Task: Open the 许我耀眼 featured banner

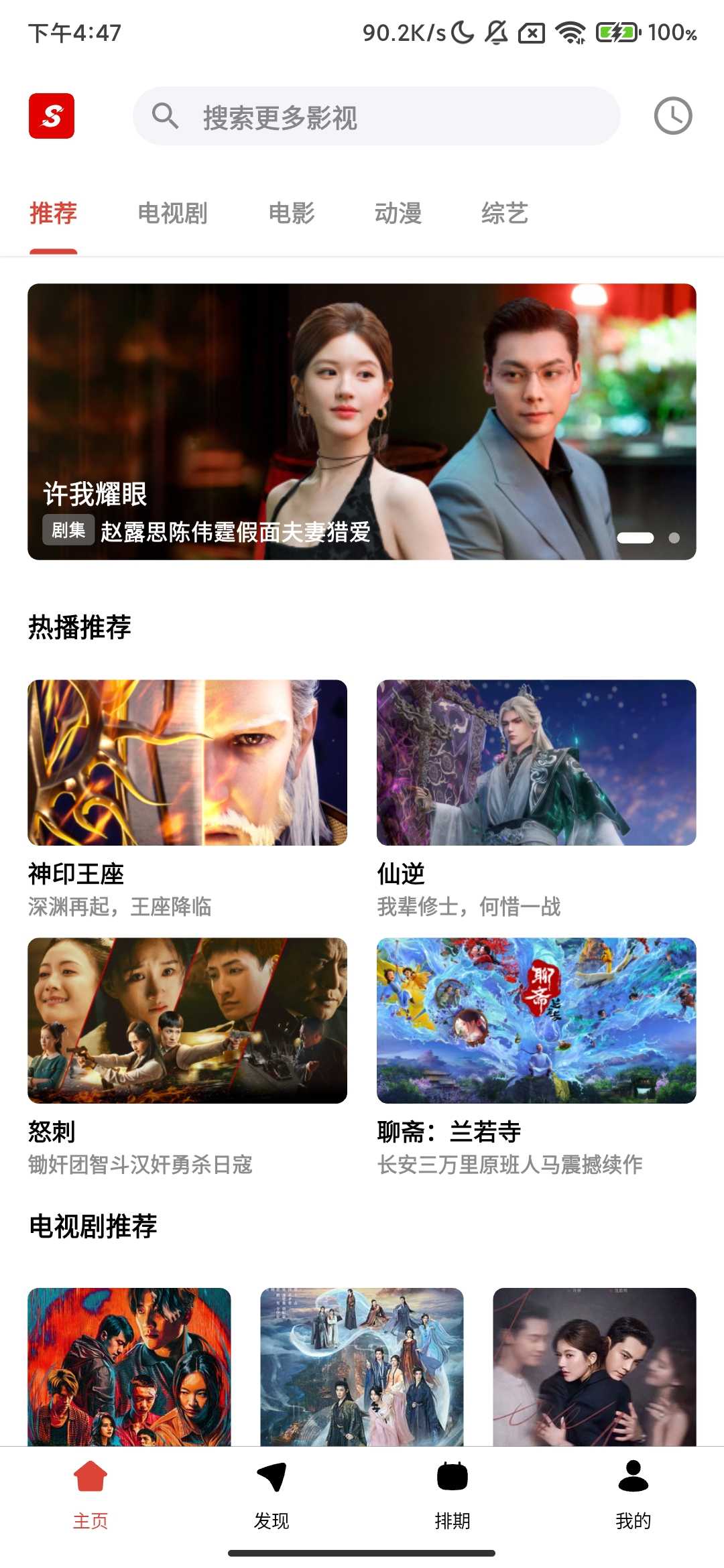Action: pyautogui.click(x=362, y=421)
